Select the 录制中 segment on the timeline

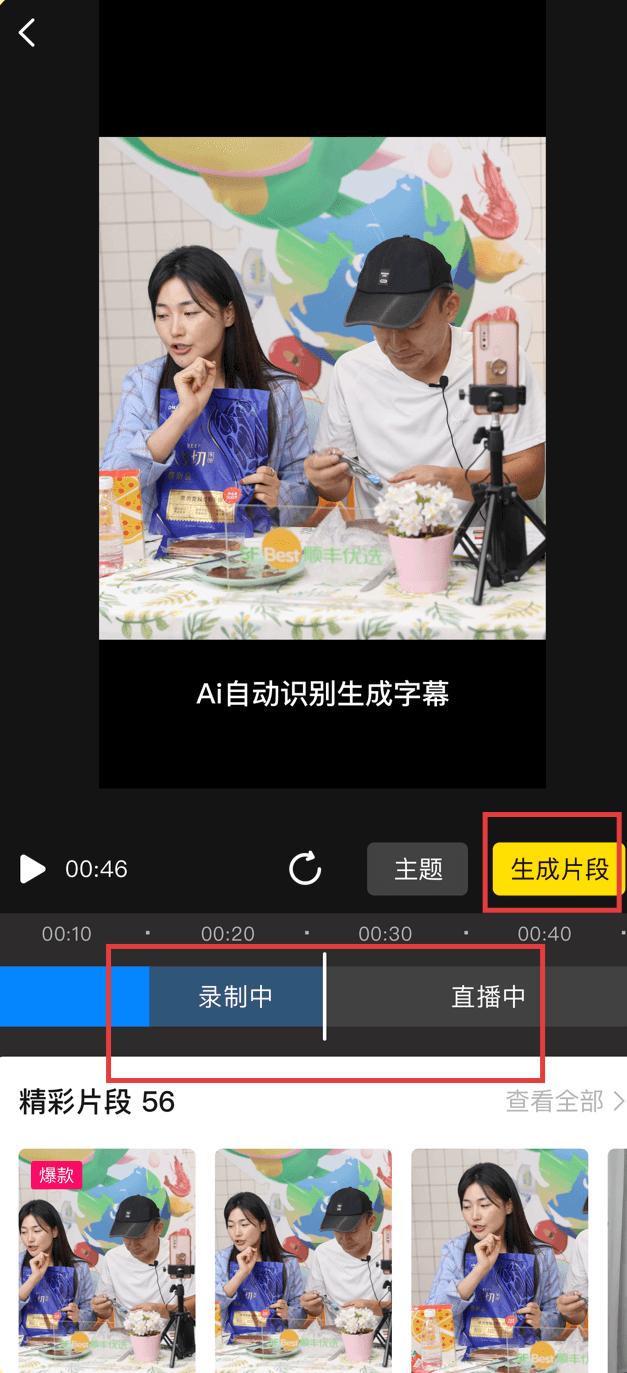pos(236,997)
